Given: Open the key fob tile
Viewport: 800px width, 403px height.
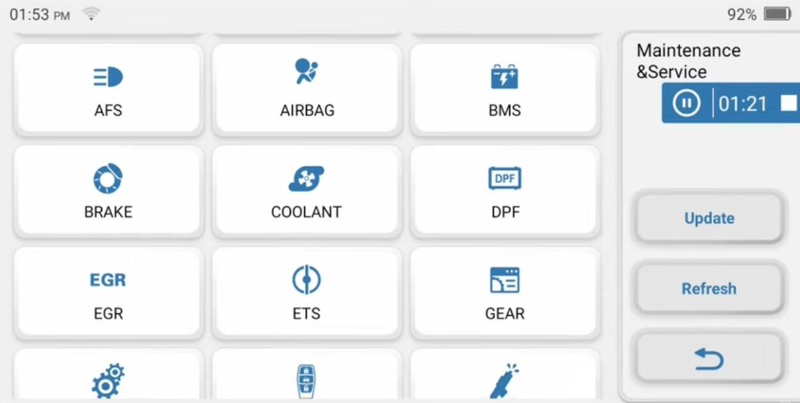Looking at the screenshot, I should [x=306, y=378].
